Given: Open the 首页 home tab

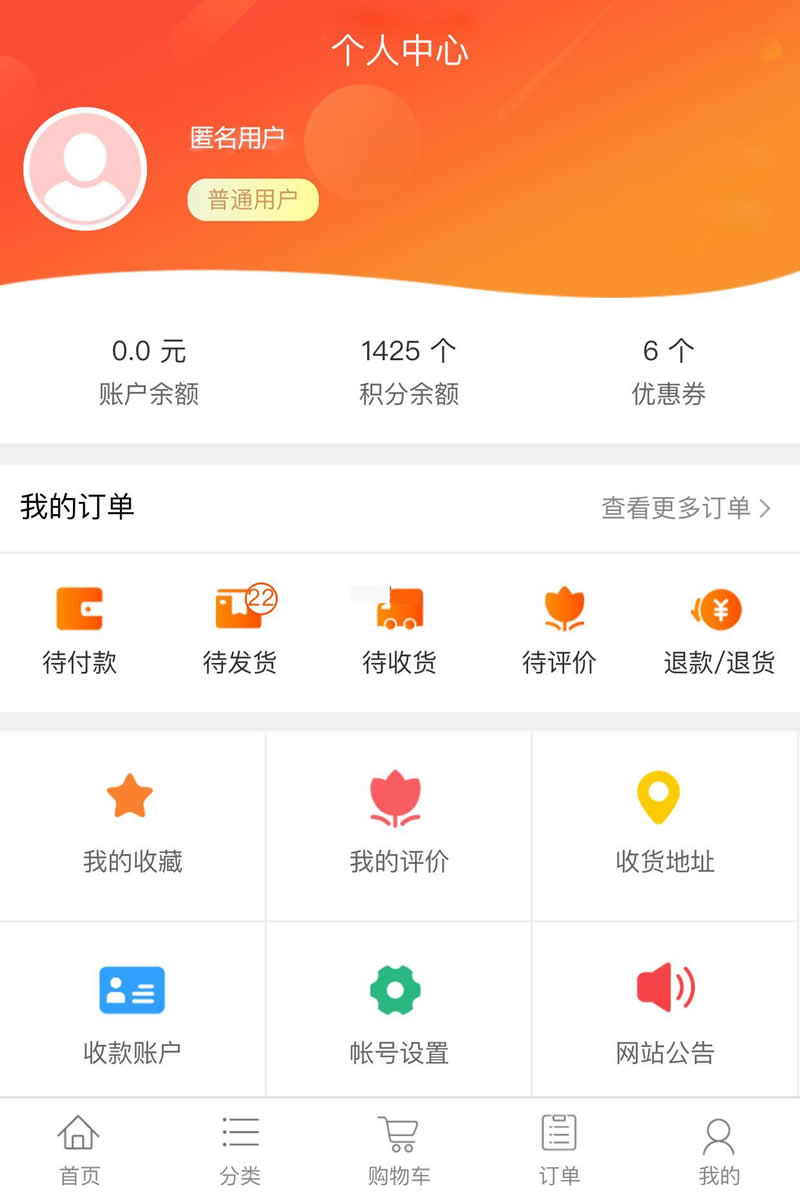Looking at the screenshot, I should tap(79, 1145).
